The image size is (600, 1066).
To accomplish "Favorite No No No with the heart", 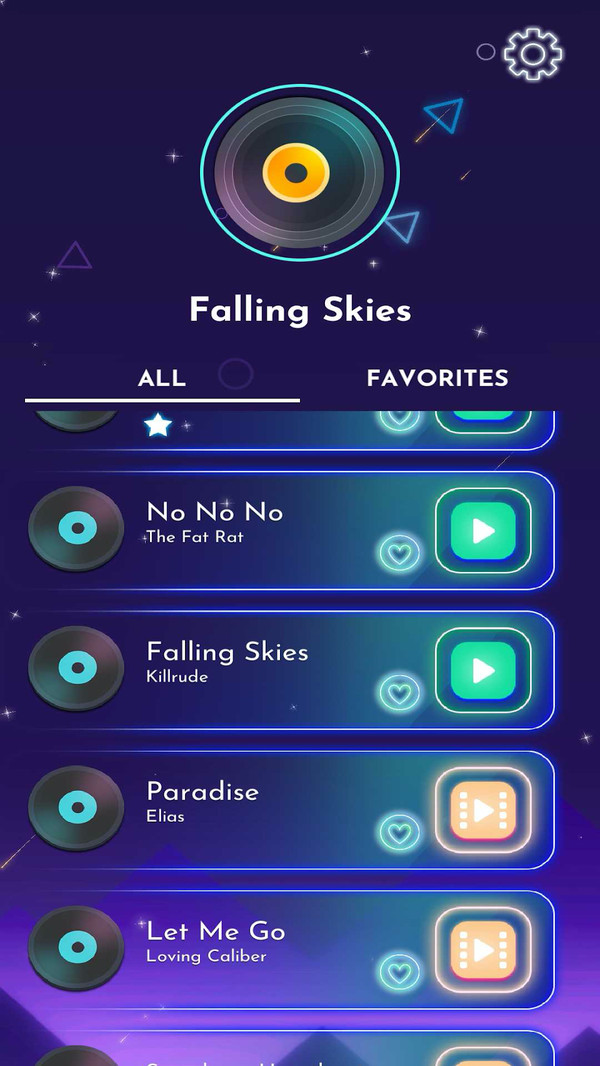I will [x=399, y=553].
